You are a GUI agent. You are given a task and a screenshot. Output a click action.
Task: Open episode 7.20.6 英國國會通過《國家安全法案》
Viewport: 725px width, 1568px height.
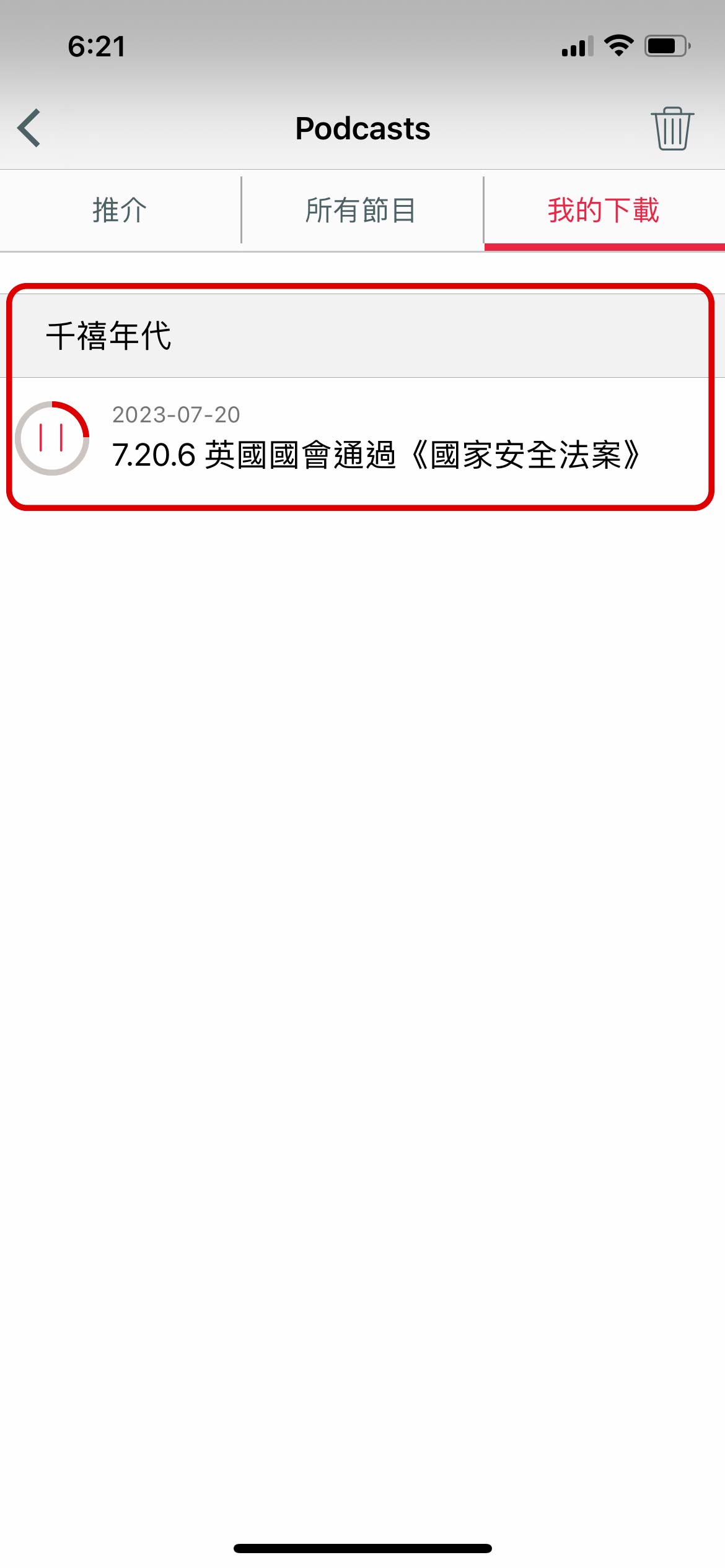point(376,455)
